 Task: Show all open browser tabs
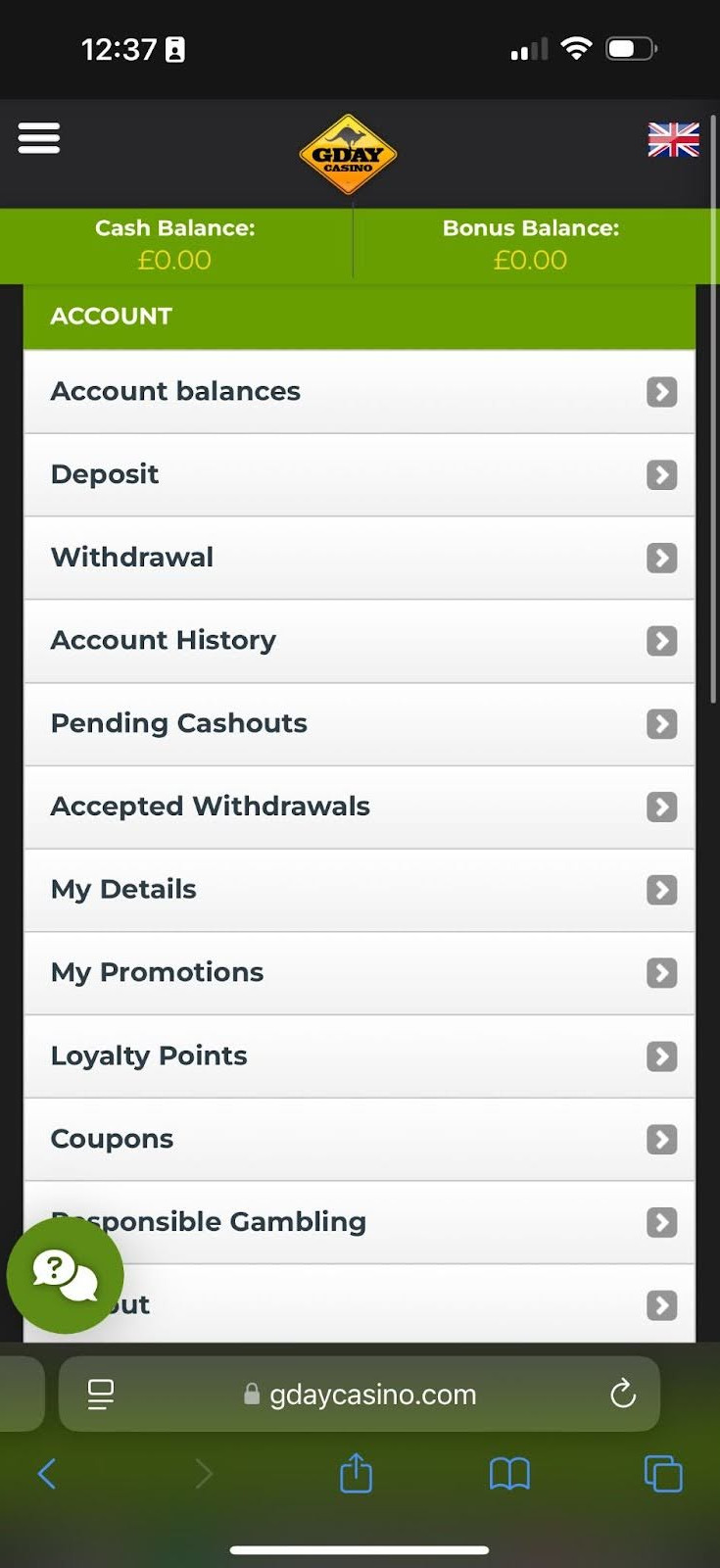(663, 1474)
